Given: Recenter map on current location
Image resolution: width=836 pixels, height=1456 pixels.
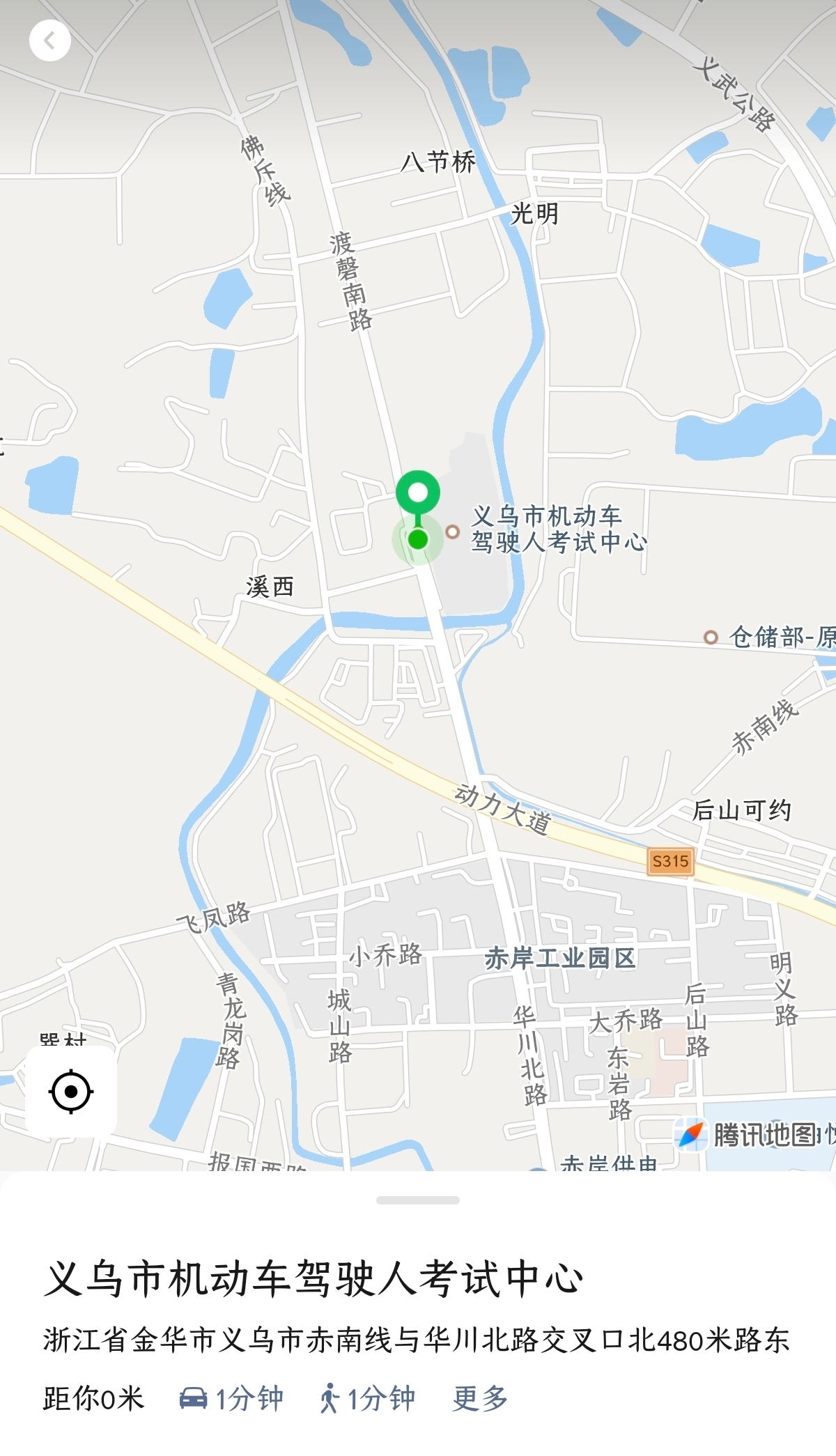Looking at the screenshot, I should (71, 1091).
